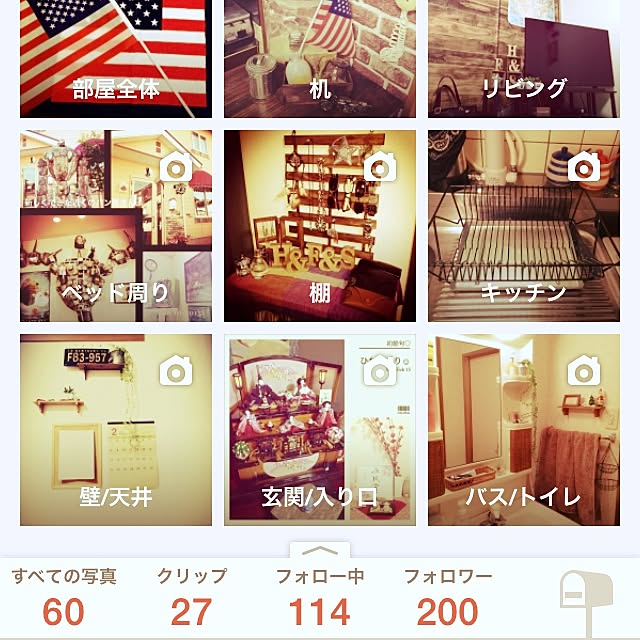
Task: Open the mailbox icon
Action: pos(585,598)
